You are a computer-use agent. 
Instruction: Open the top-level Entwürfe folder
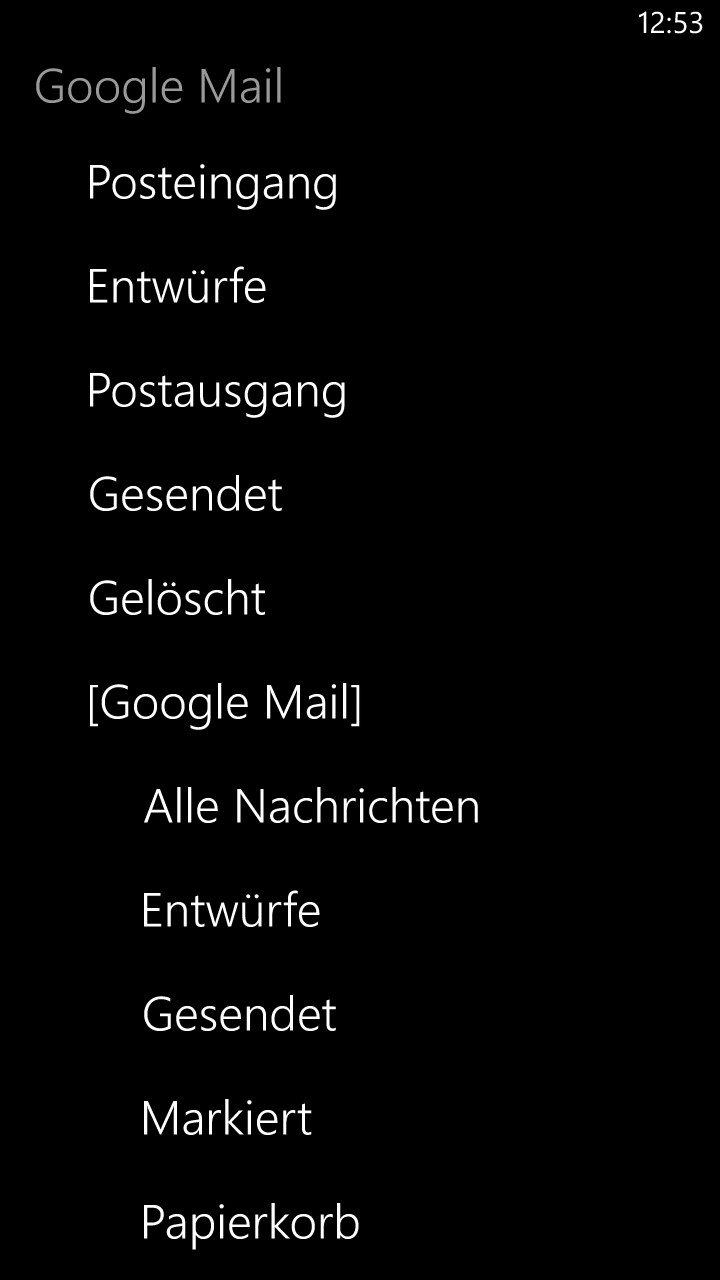[177, 287]
